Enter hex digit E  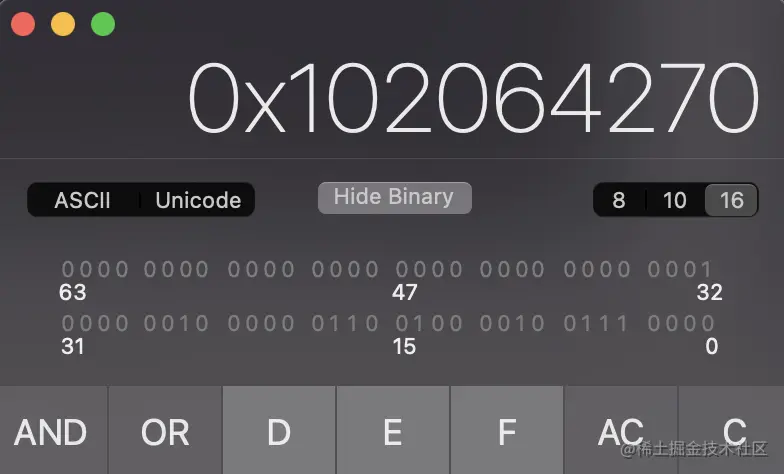tap(393, 432)
